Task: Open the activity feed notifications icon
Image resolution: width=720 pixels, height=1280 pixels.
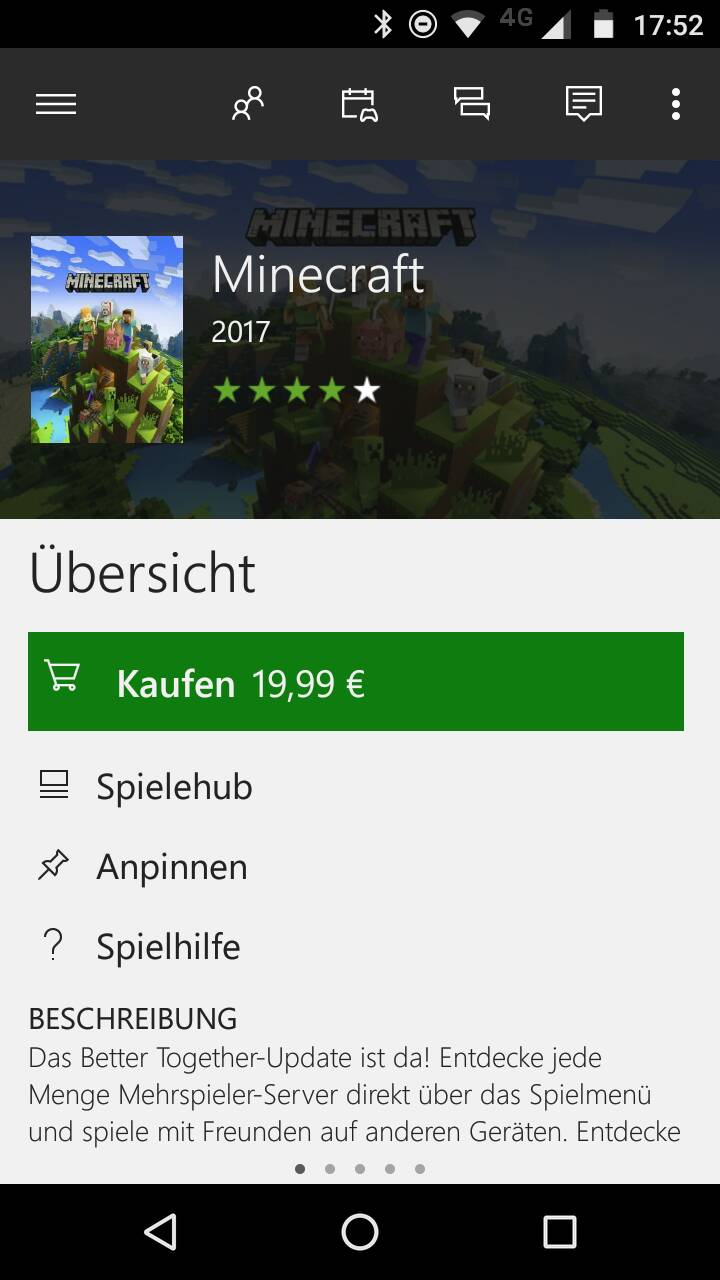Action: (583, 104)
